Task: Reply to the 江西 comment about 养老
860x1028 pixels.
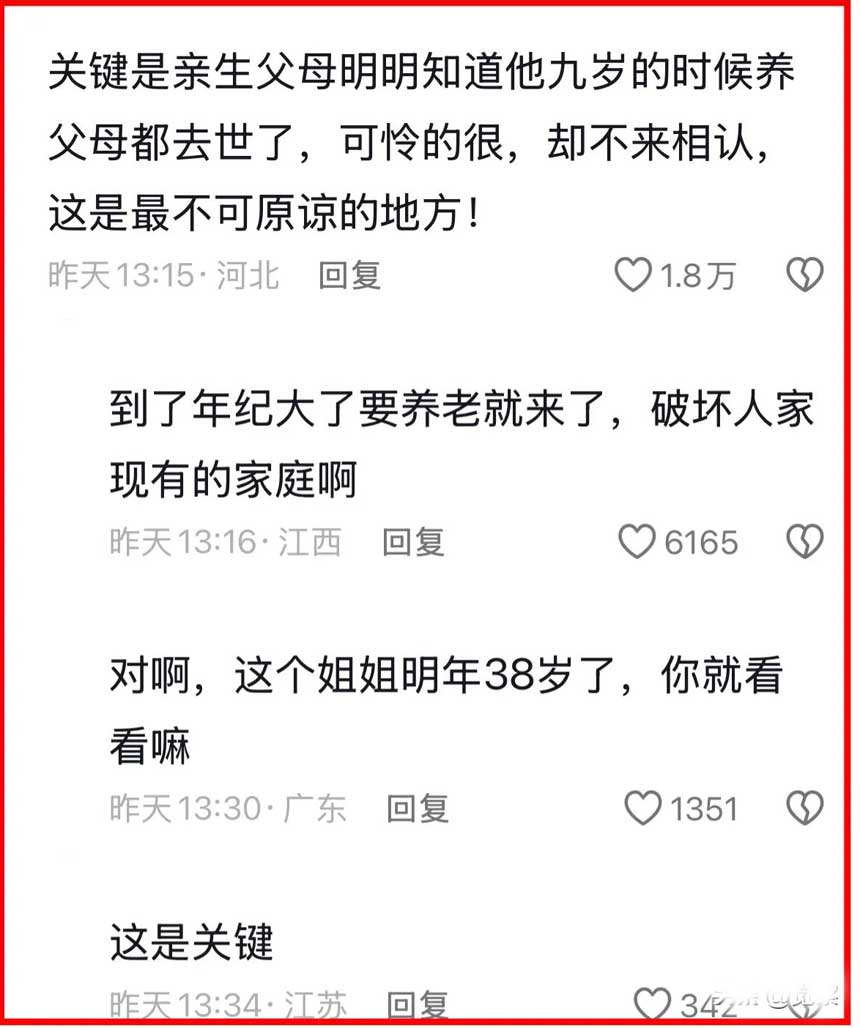Action: (x=413, y=542)
